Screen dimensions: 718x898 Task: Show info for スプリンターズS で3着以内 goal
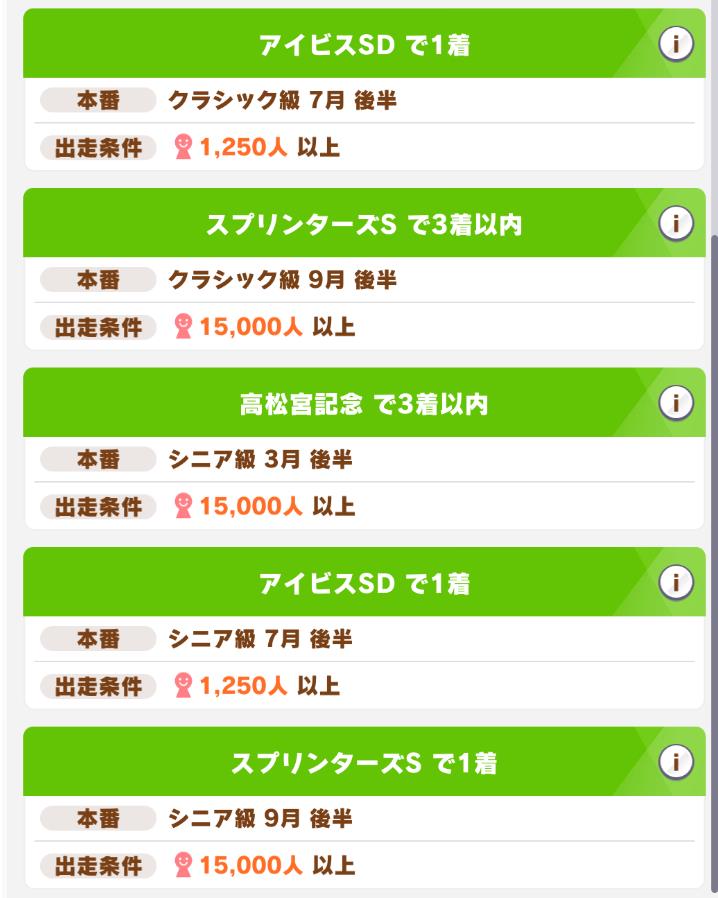(677, 223)
